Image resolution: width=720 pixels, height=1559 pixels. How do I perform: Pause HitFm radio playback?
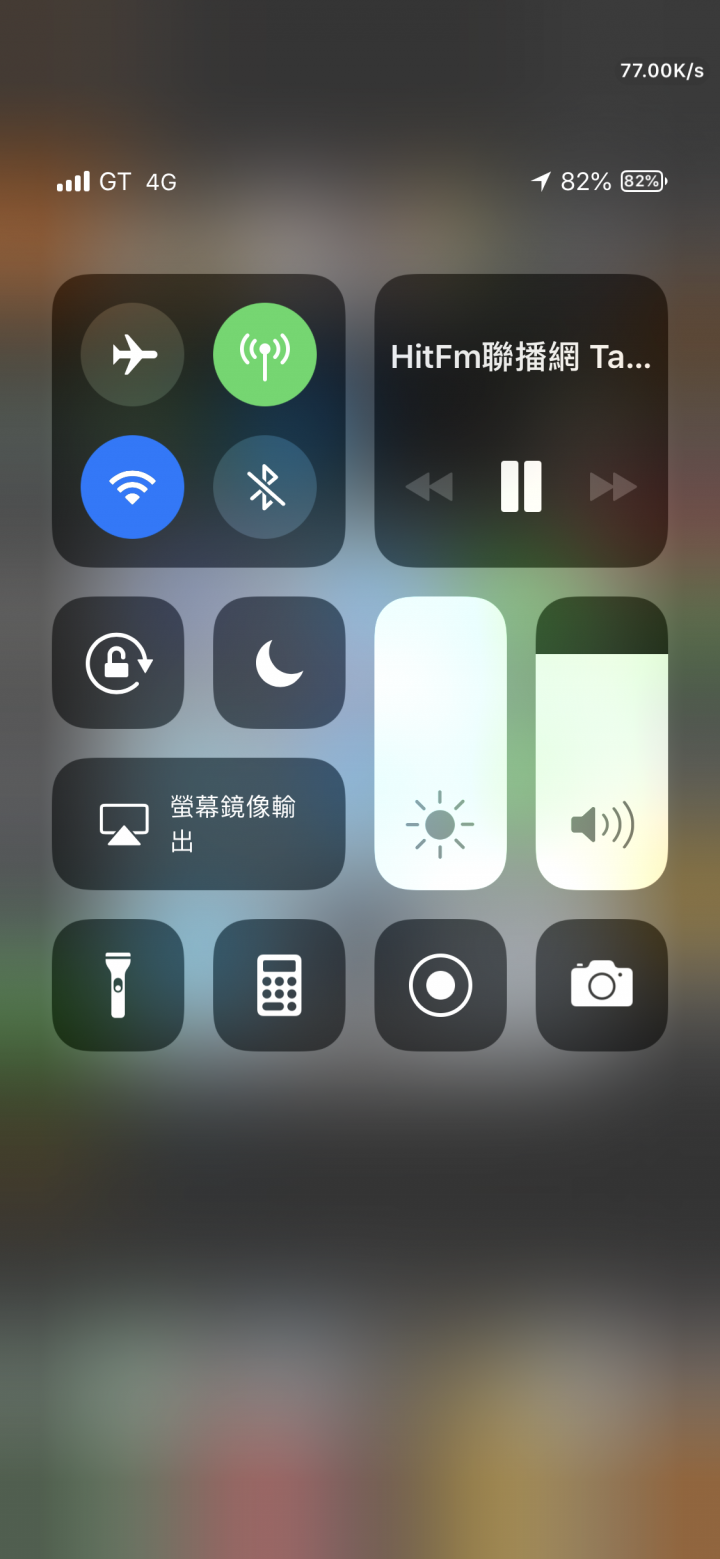click(x=521, y=487)
